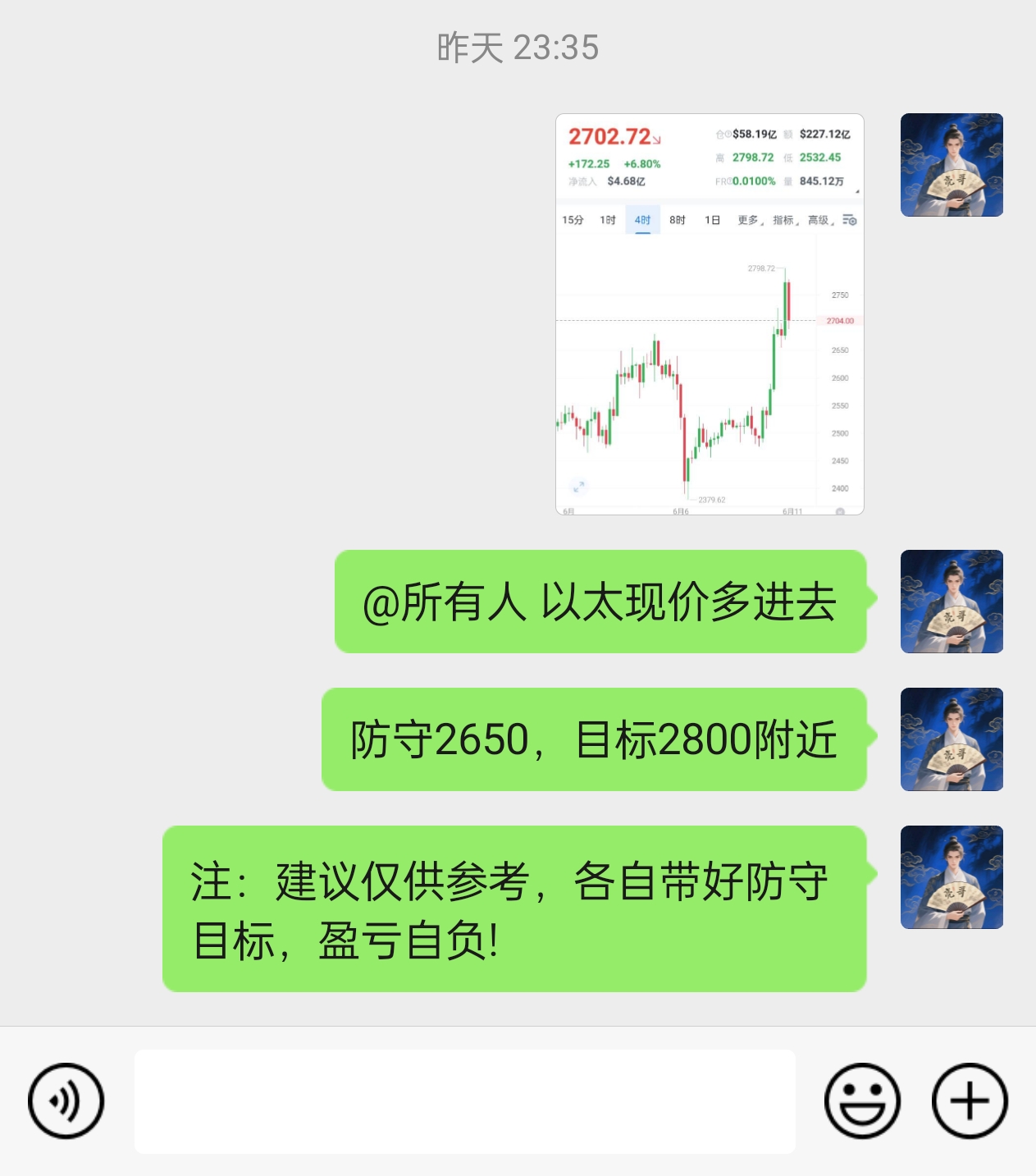Tap avatar beside the 以太现价多进去 message
Image resolution: width=1036 pixels, height=1176 pixels.
(x=952, y=602)
